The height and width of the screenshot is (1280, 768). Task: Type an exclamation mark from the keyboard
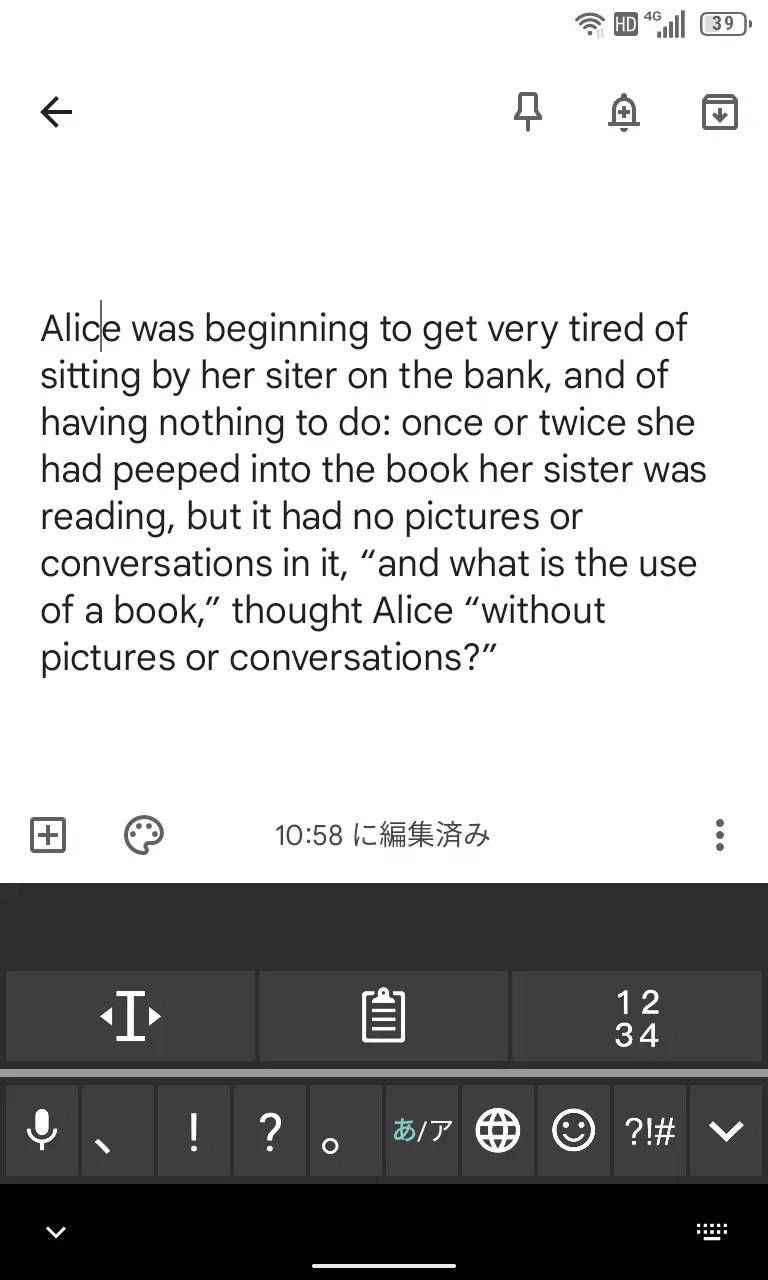(193, 1132)
